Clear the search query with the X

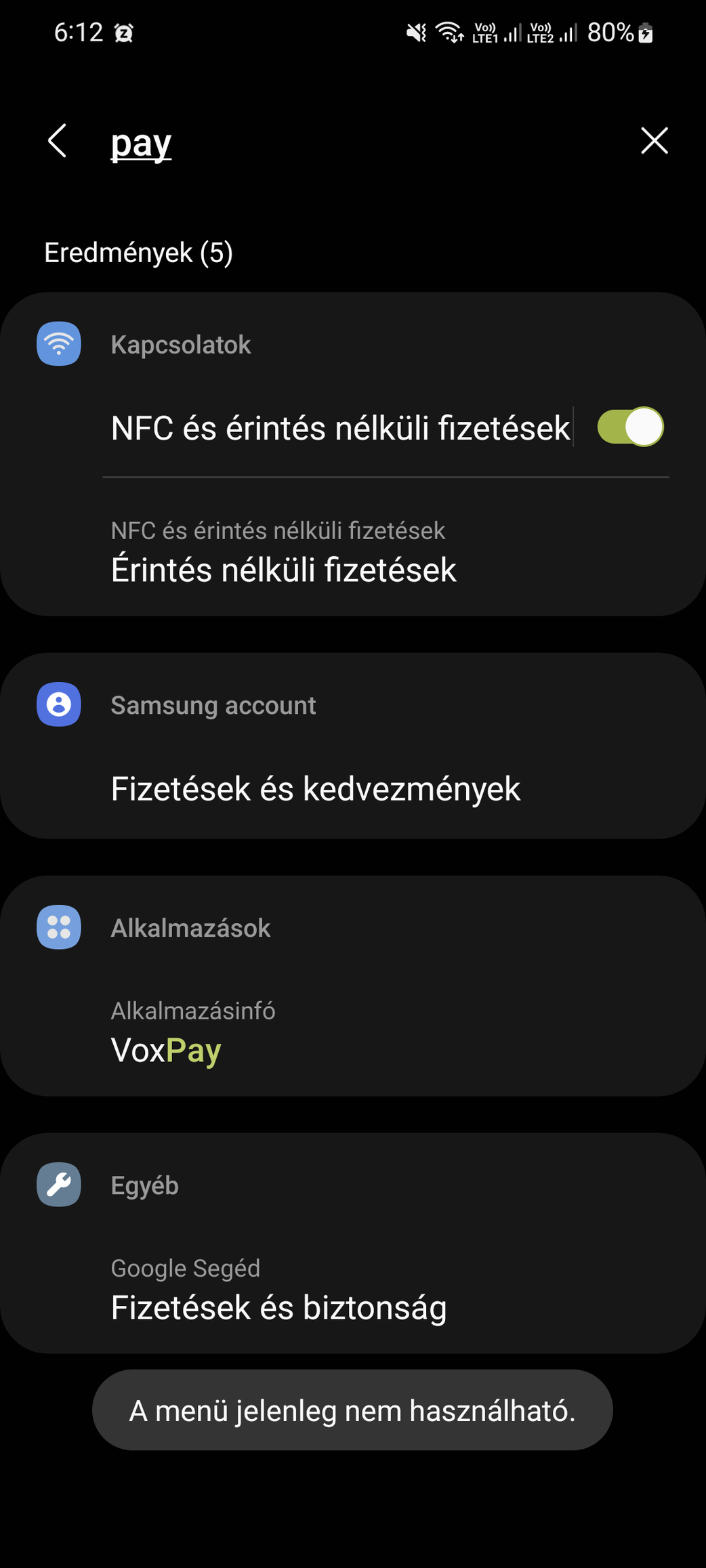[654, 141]
